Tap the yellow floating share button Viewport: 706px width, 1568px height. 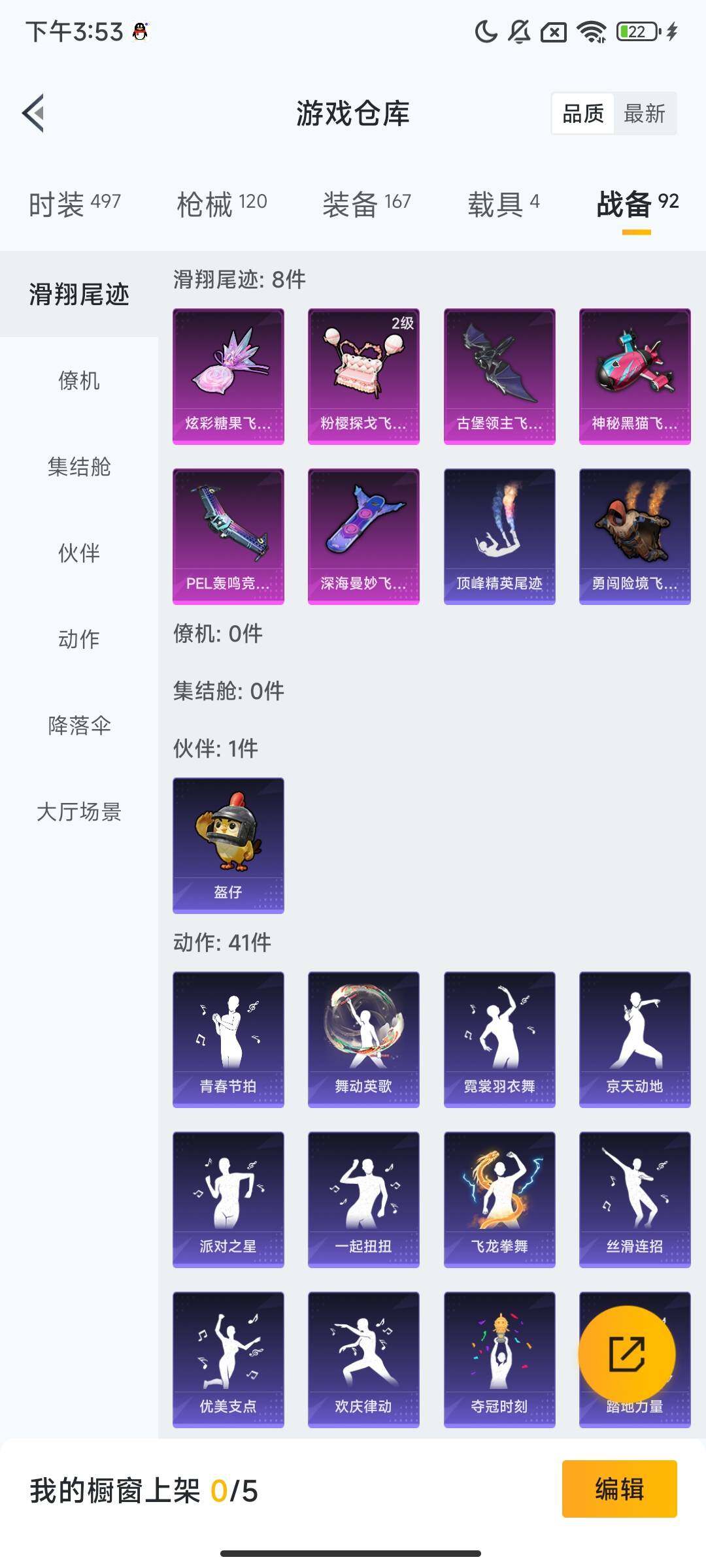coord(626,1354)
